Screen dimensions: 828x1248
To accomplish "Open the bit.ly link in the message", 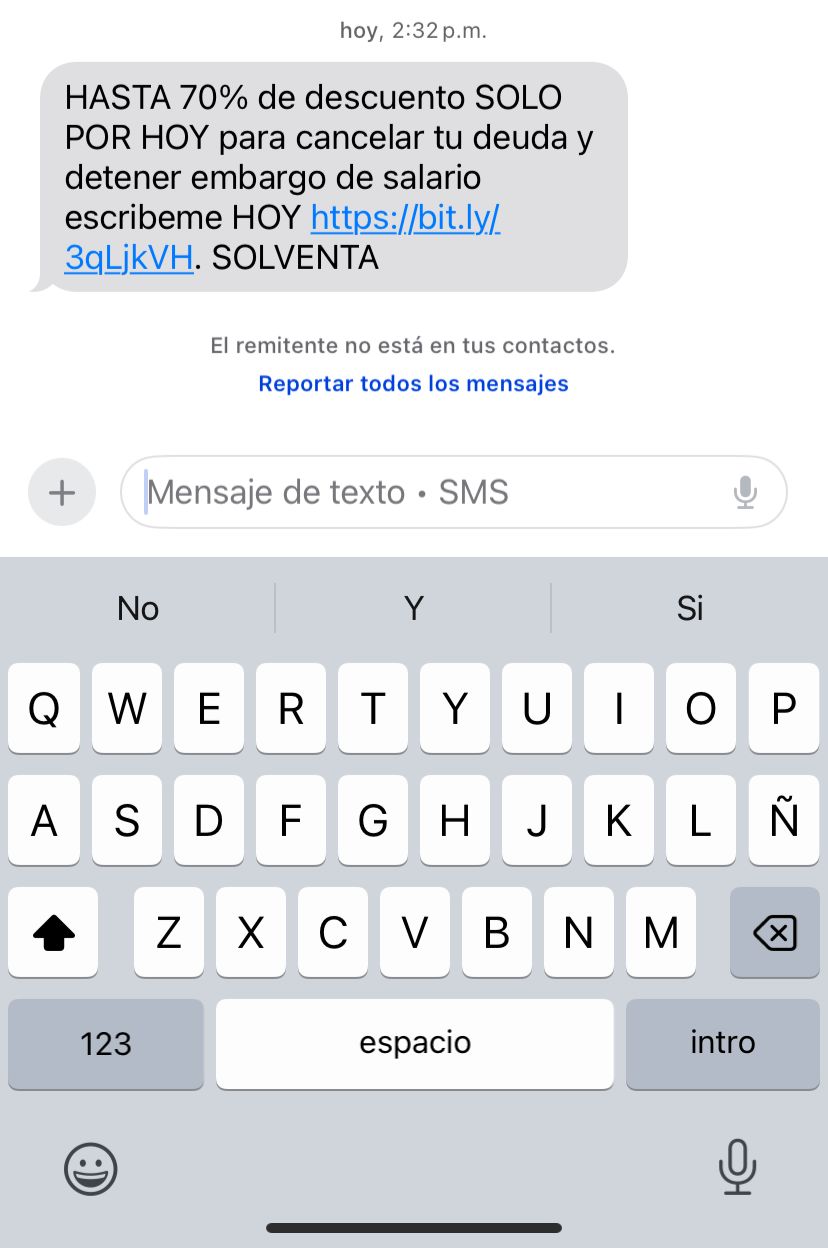I will [x=405, y=218].
